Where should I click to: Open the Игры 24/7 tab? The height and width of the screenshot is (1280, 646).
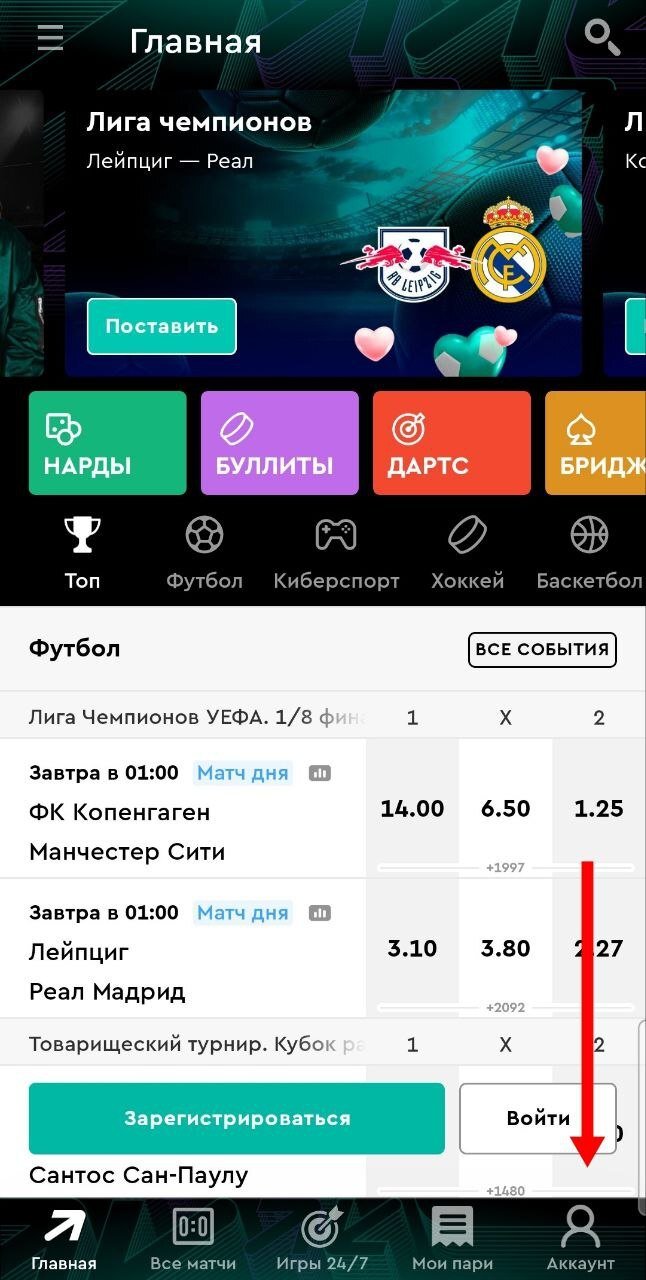pyautogui.click(x=322, y=1239)
